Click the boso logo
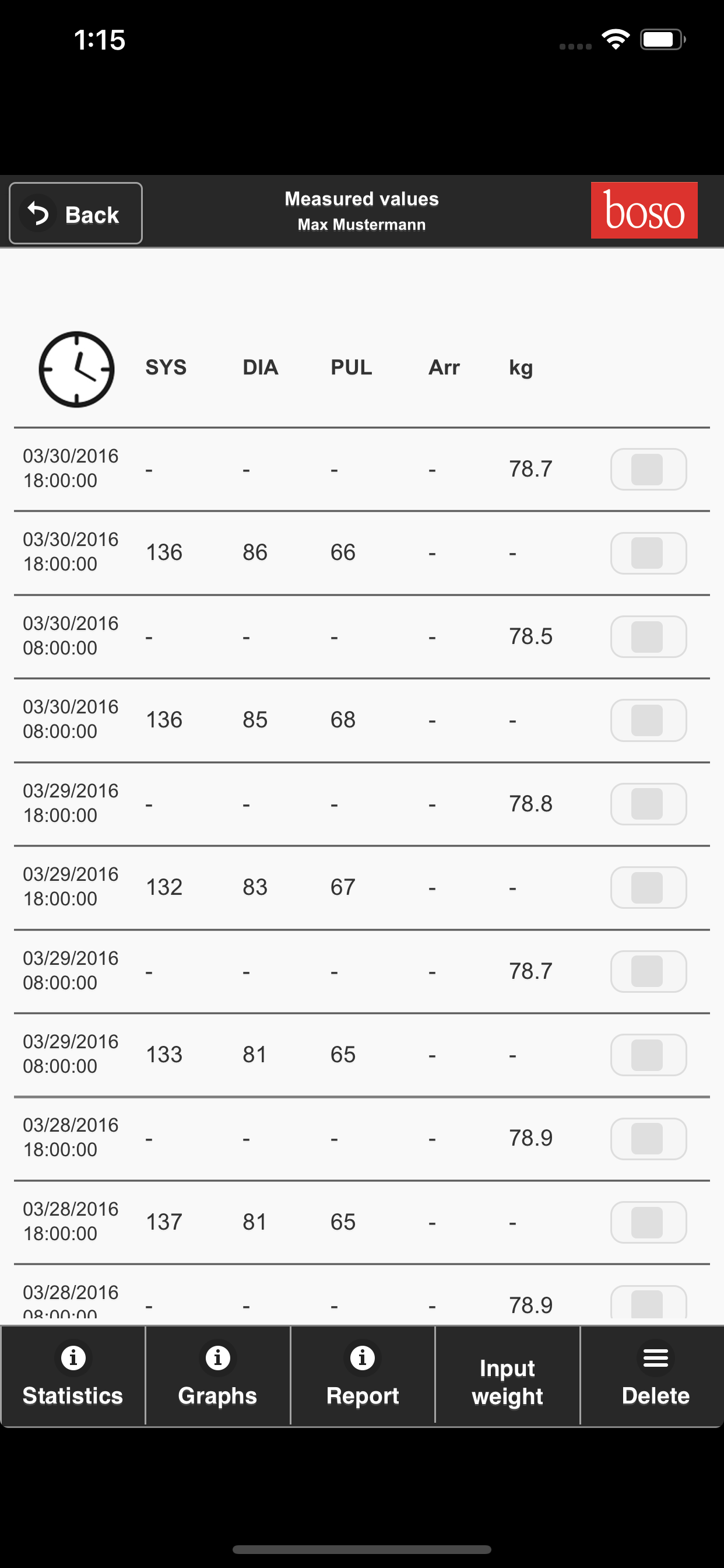 (644, 212)
